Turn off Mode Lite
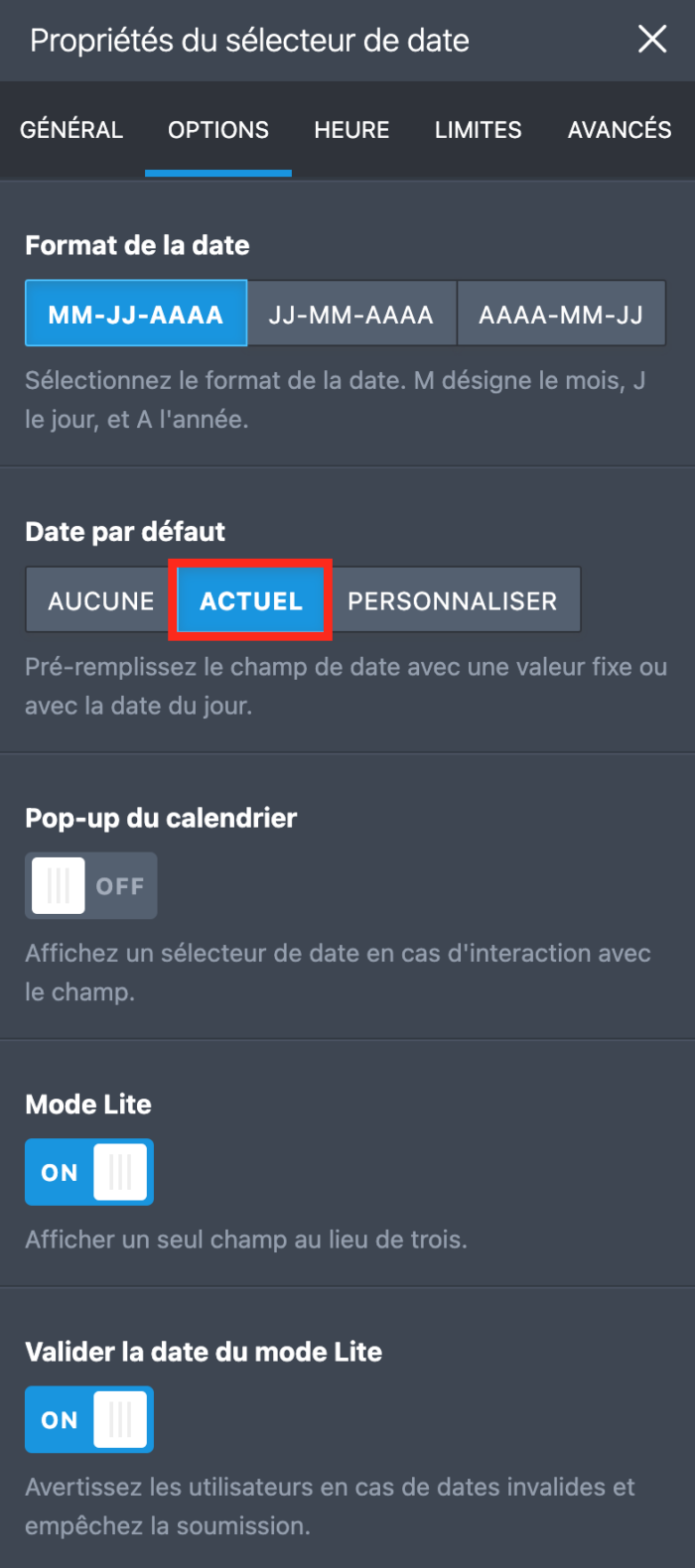Screen dimensions: 695x1568 89,1172
